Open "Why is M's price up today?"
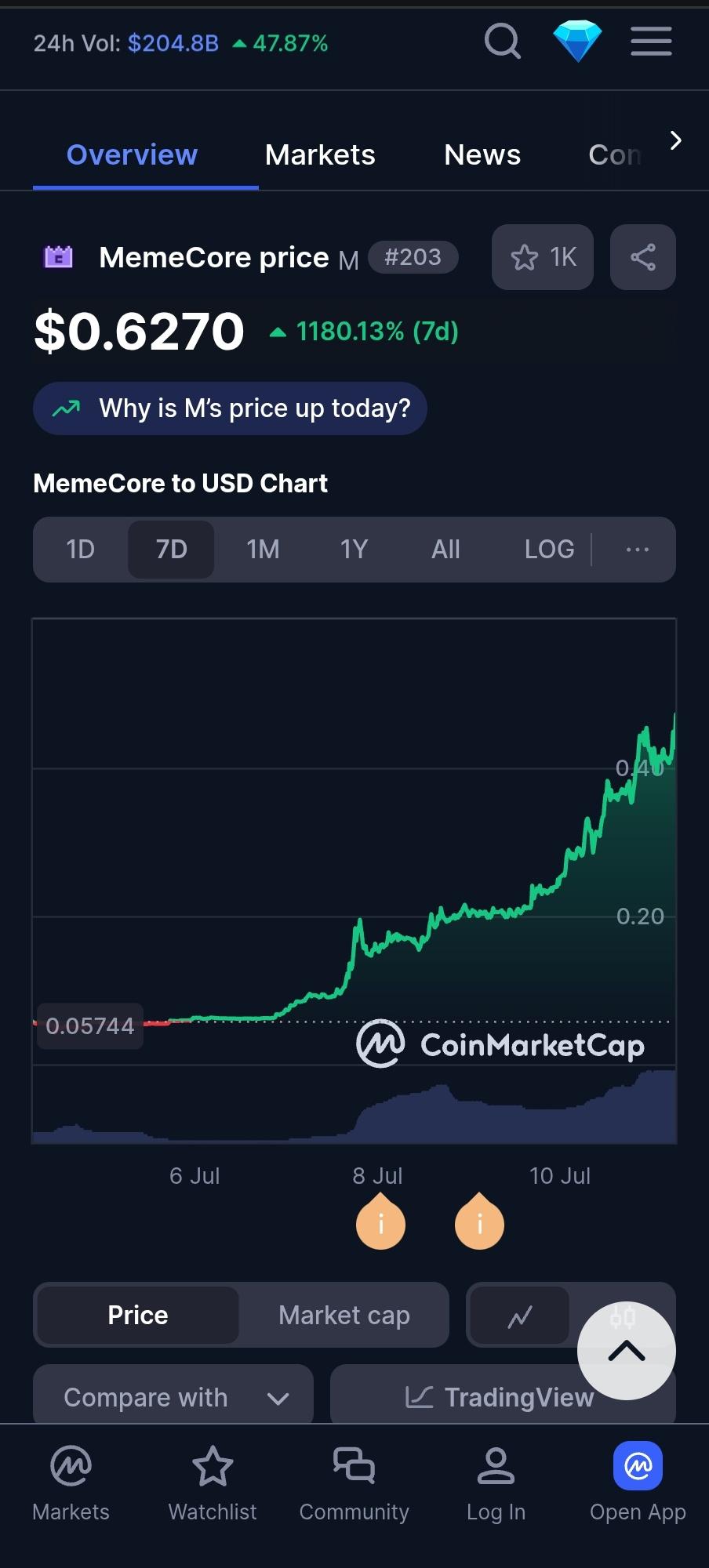Screen dimensions: 709x1568 point(230,408)
